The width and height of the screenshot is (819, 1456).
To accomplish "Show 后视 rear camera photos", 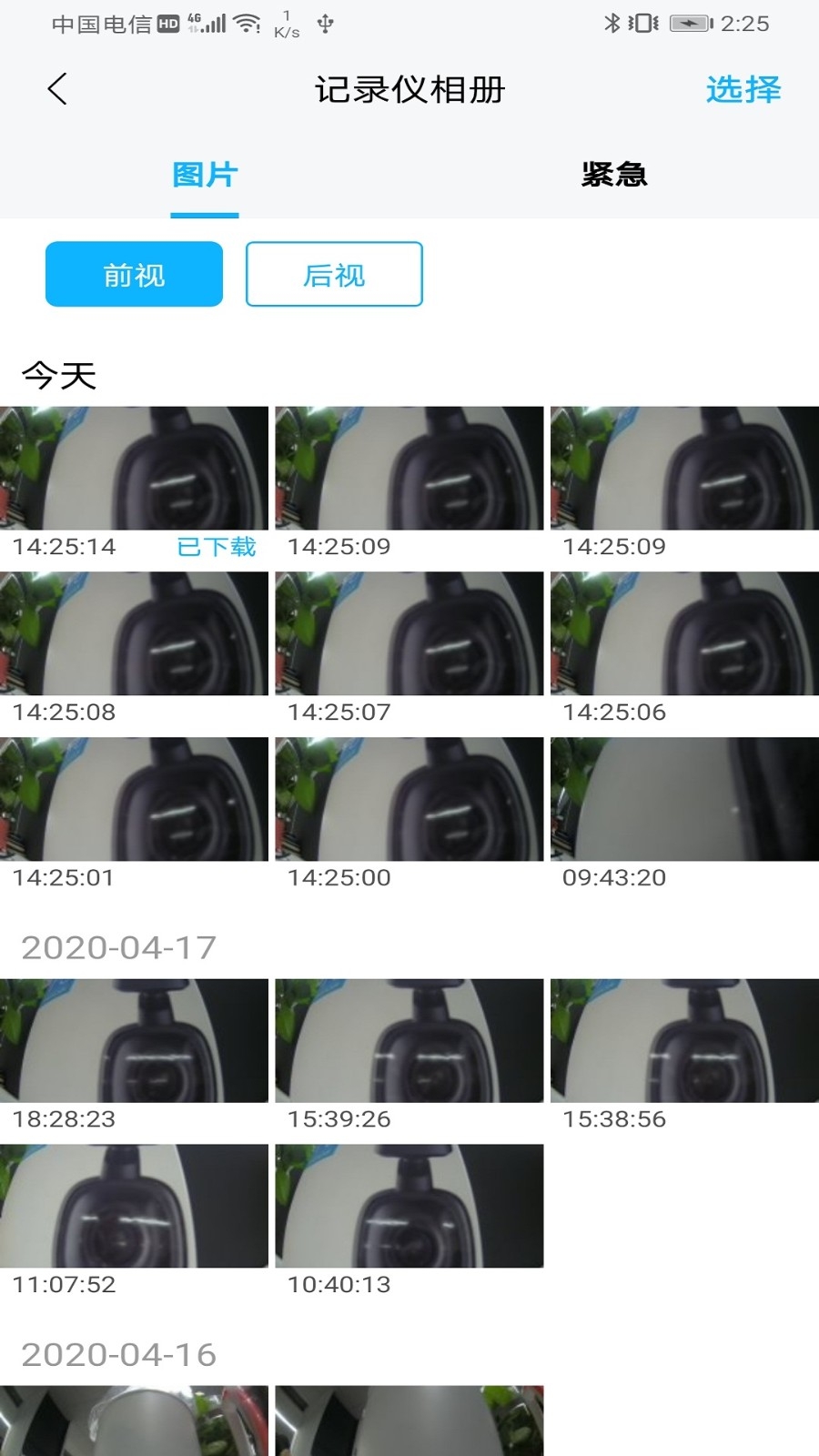I will point(334,274).
